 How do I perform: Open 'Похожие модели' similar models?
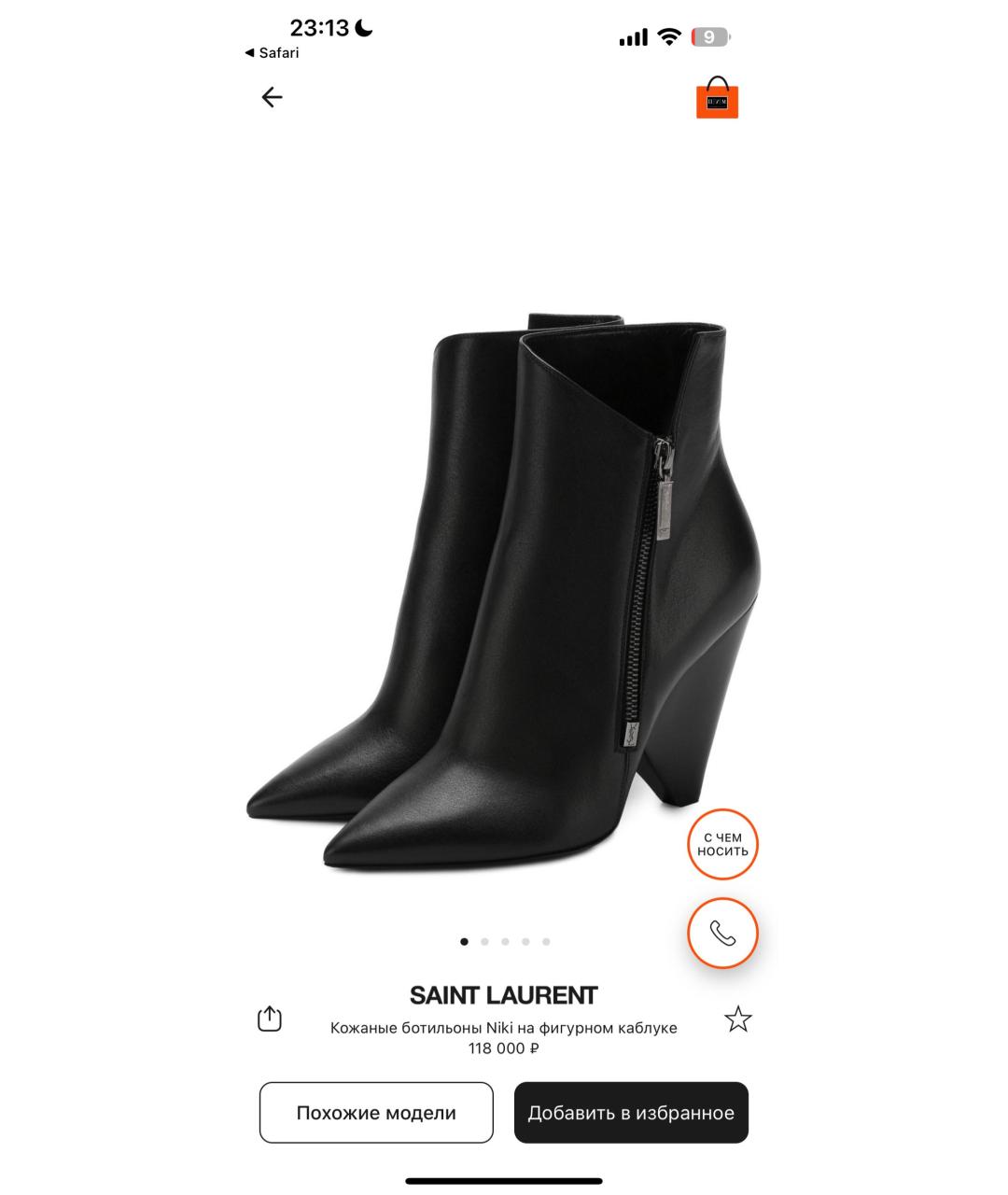click(x=376, y=1113)
